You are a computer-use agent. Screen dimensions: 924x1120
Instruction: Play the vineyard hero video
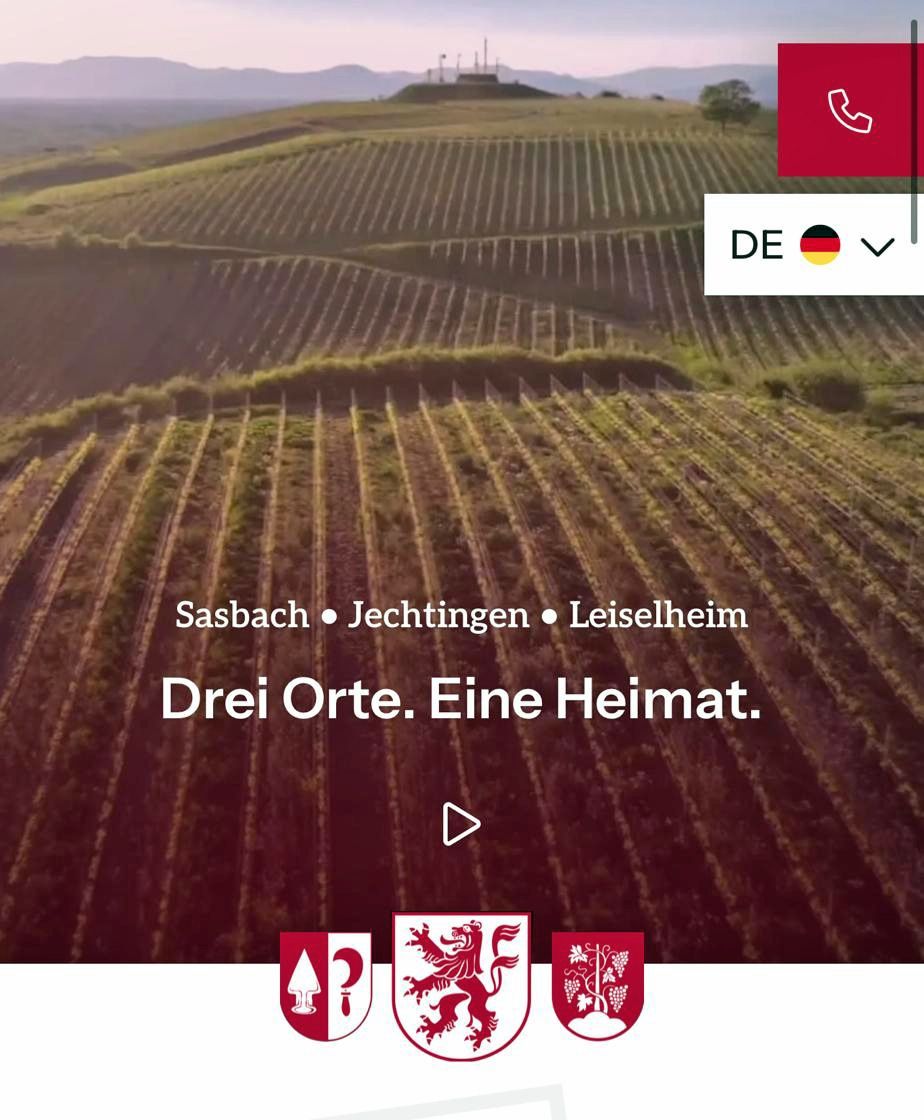point(461,824)
